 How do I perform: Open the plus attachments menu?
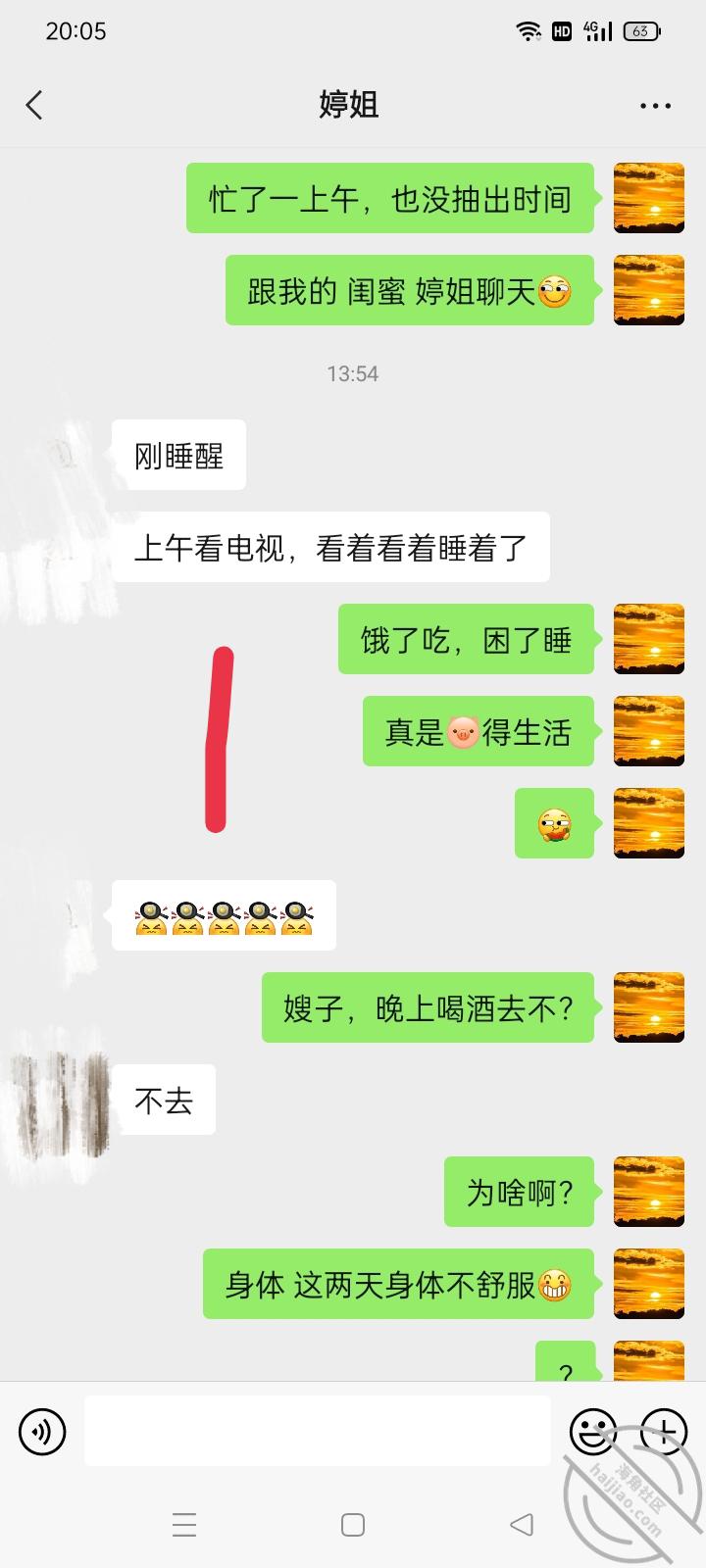tap(664, 1432)
